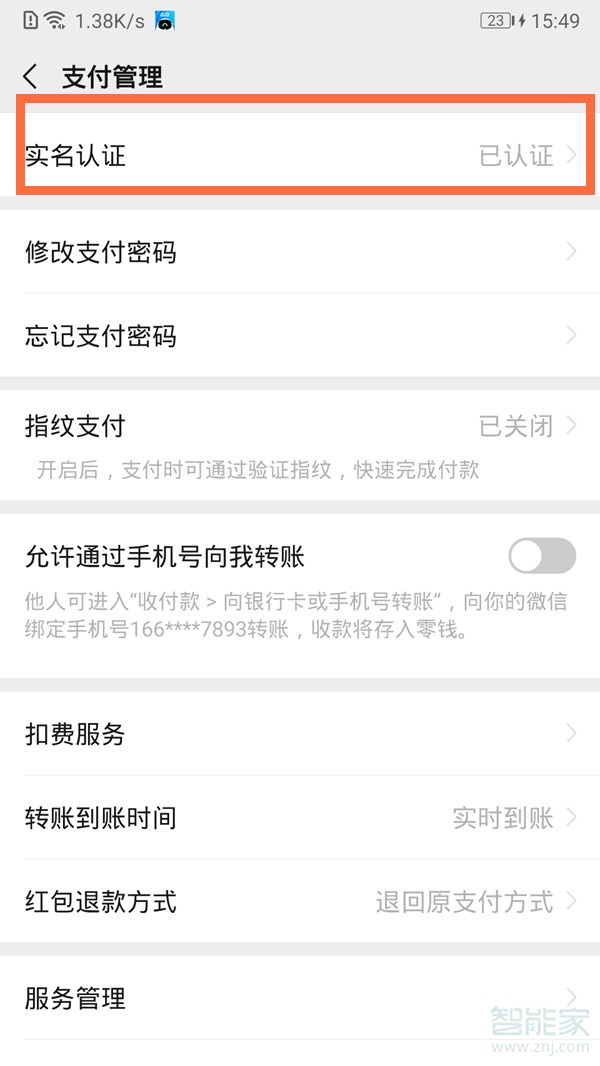
Task: Go back from 支付管理 page
Action: point(30,77)
